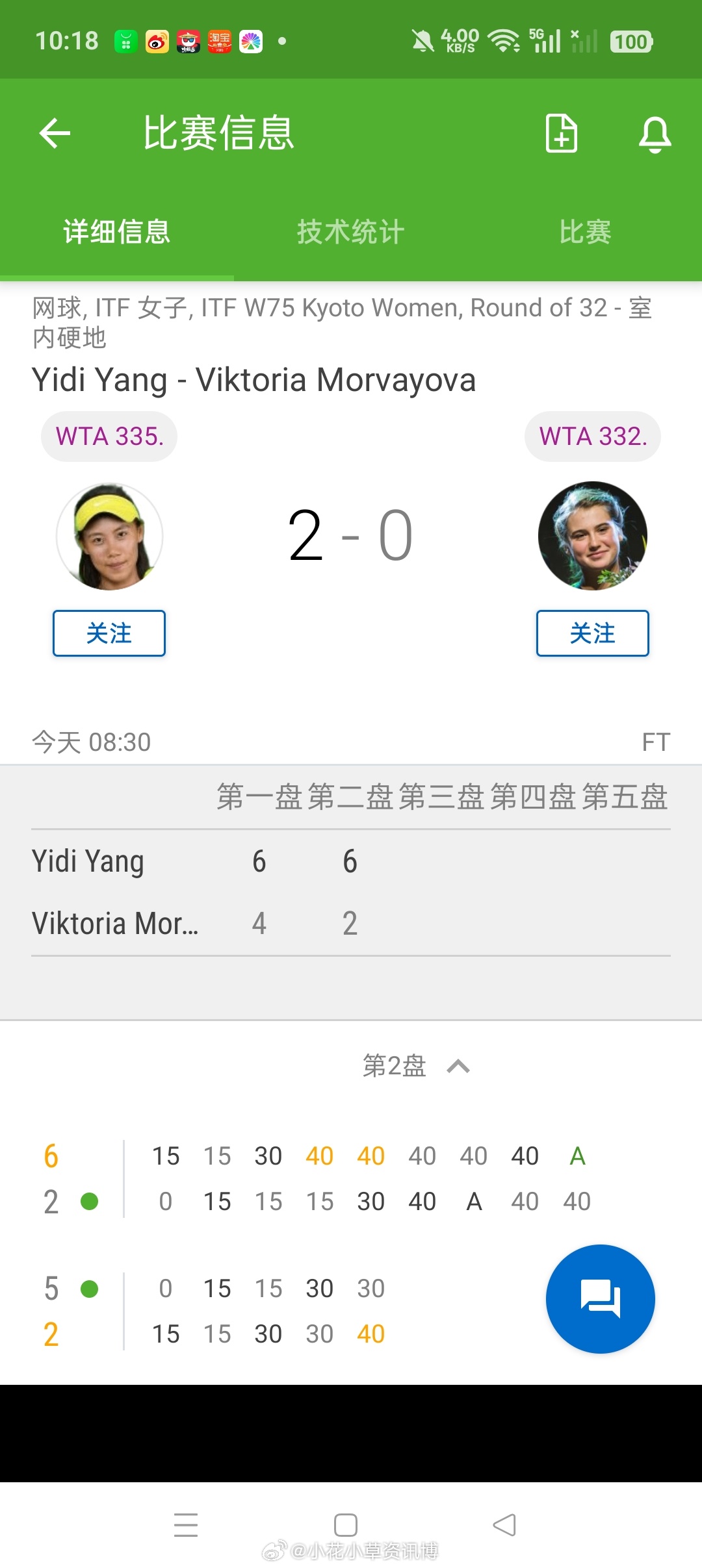Select the 详细信息 tab

(x=117, y=232)
